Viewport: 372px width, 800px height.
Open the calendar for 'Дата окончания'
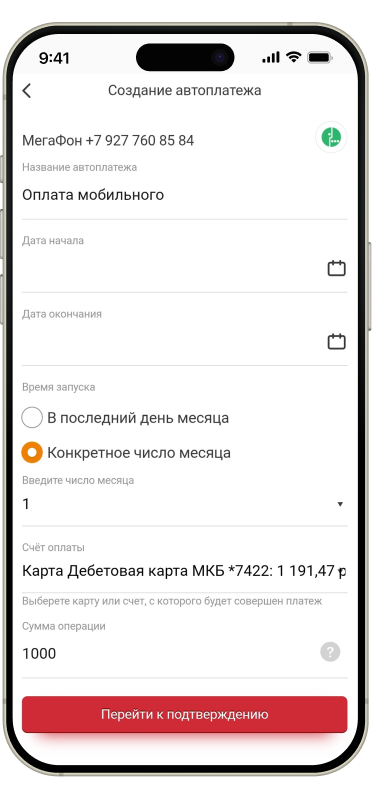336,341
